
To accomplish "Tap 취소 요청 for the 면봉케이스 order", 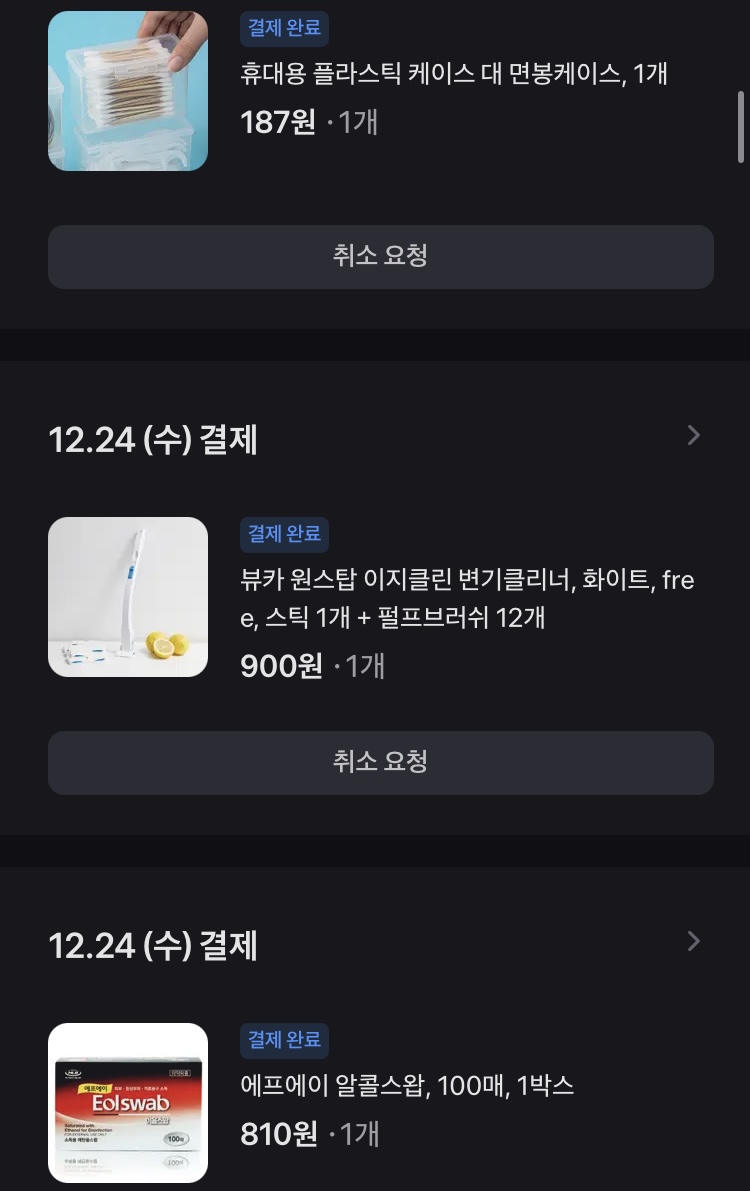I will 380,256.
